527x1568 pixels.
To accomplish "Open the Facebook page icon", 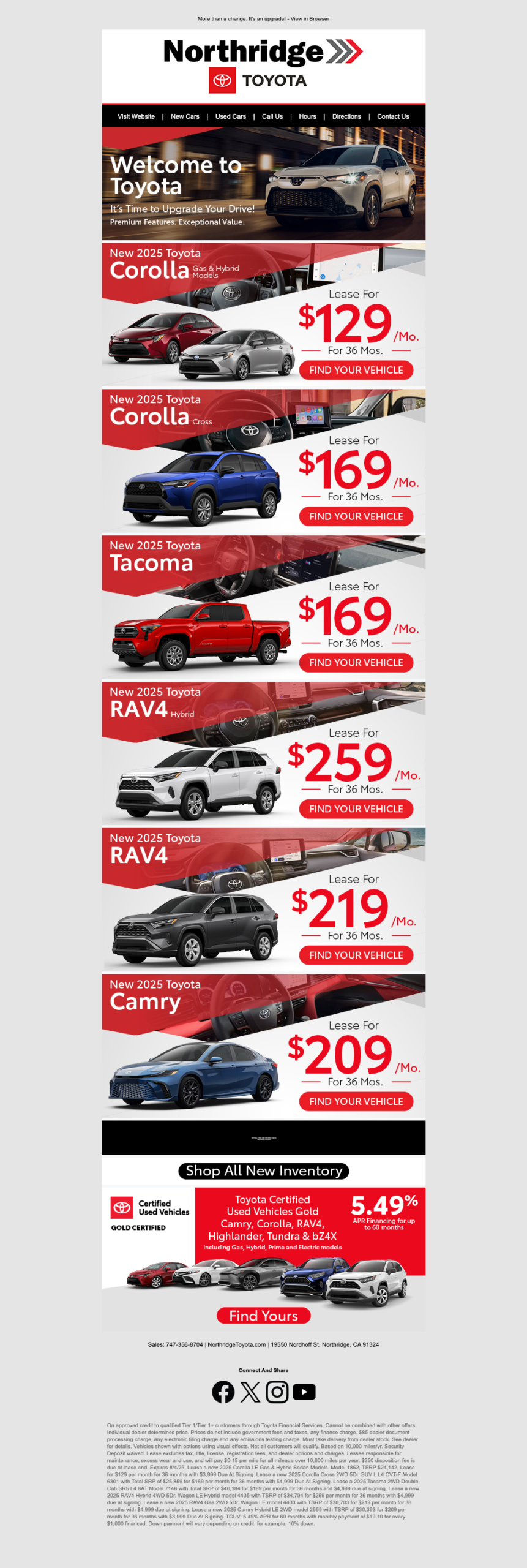I will [223, 1392].
